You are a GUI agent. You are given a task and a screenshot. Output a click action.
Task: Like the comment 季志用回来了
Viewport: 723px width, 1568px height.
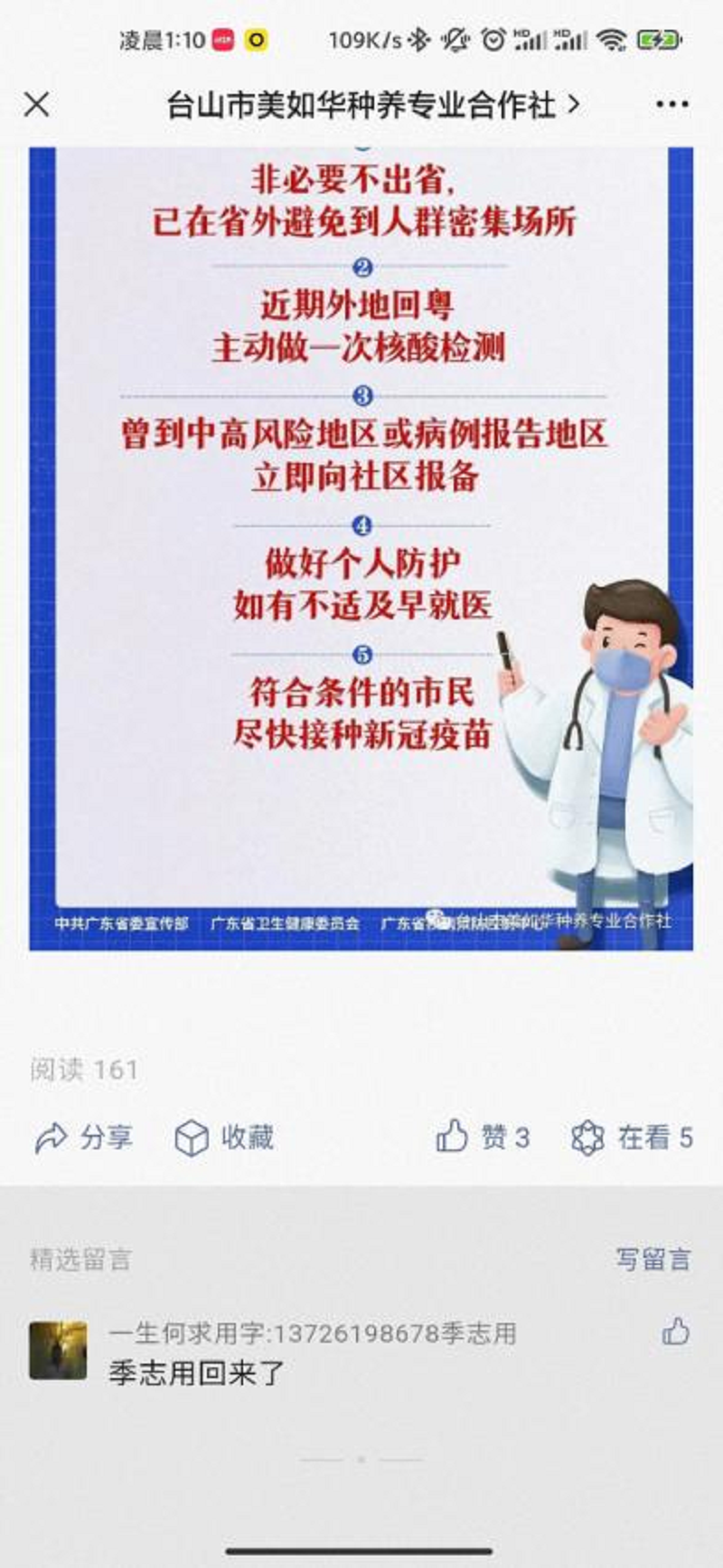(x=676, y=1332)
